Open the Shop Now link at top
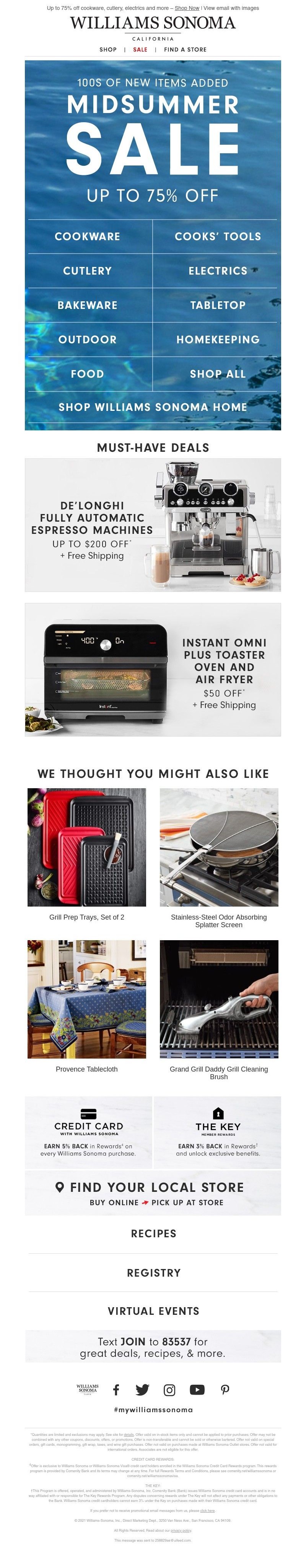 pyautogui.click(x=187, y=8)
